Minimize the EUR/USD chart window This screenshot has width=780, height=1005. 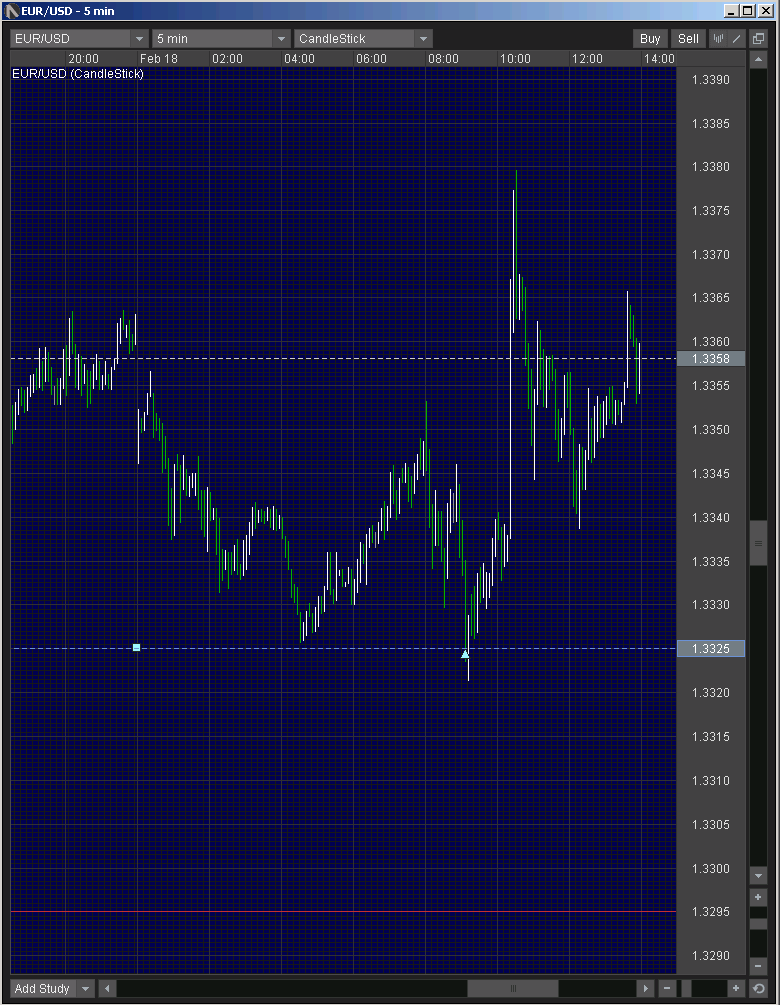pos(732,11)
